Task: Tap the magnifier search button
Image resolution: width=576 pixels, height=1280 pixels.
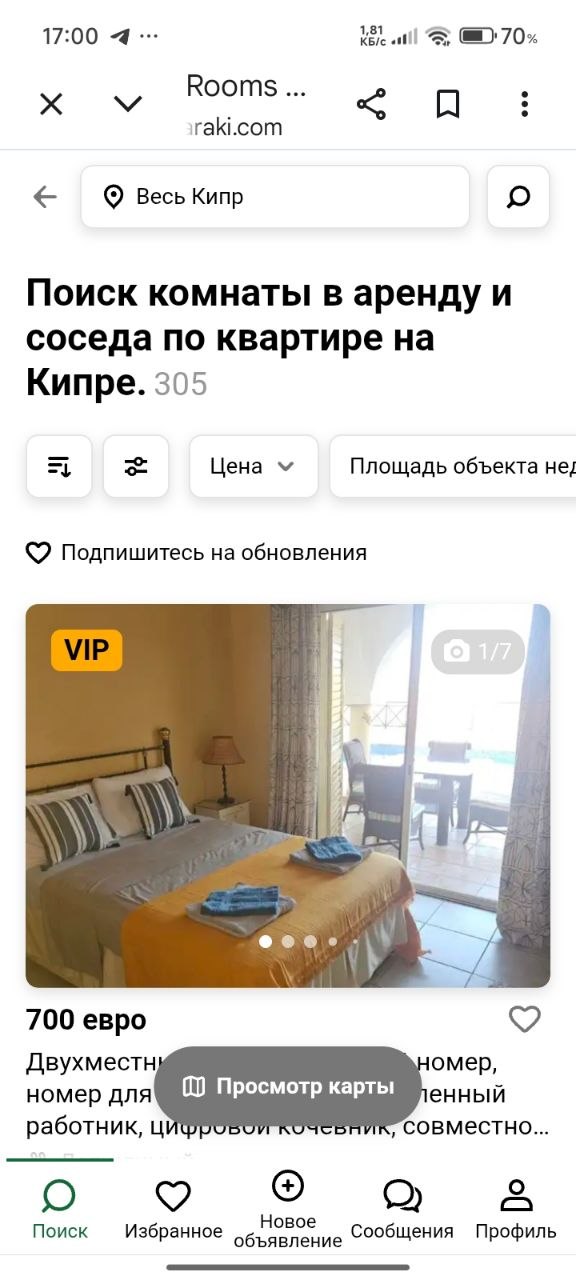Action: (518, 197)
